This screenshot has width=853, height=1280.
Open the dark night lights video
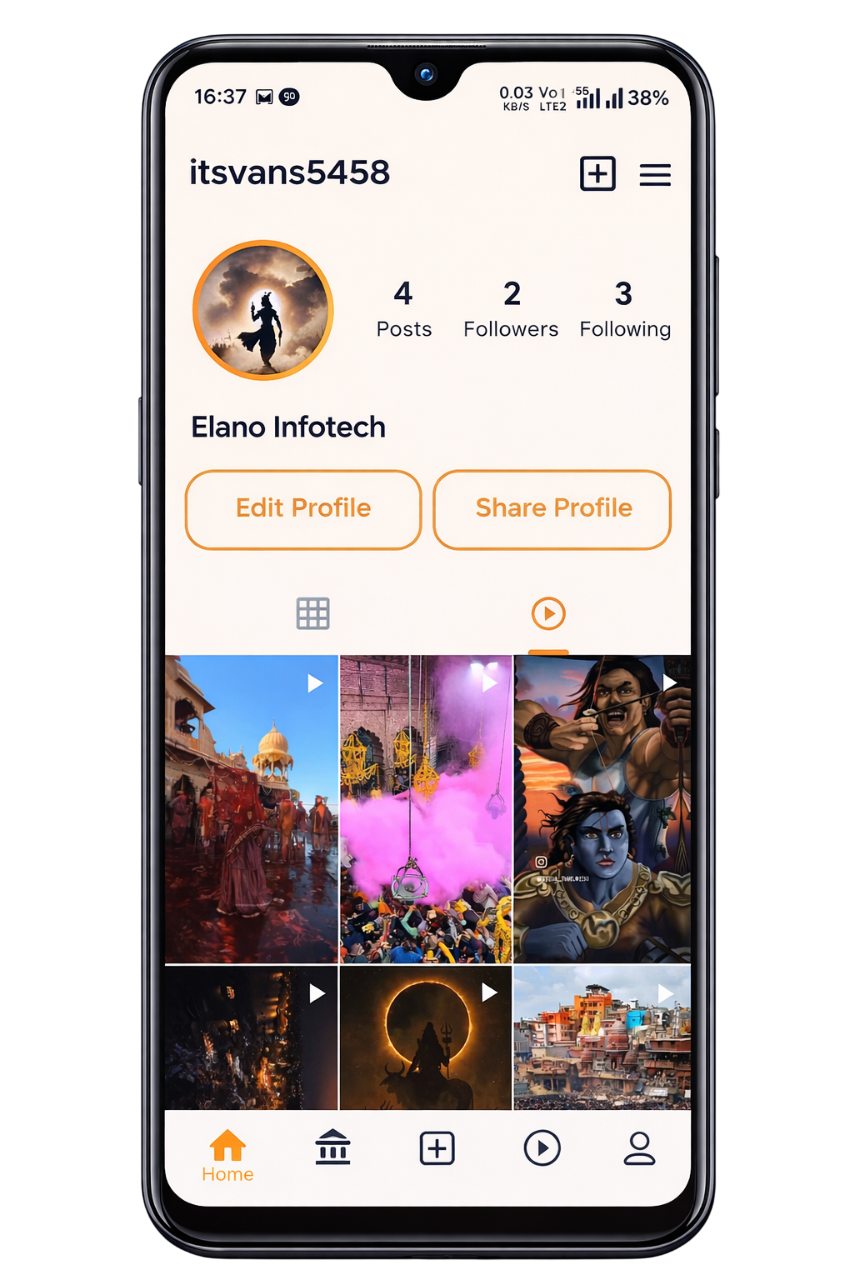pos(251,1038)
